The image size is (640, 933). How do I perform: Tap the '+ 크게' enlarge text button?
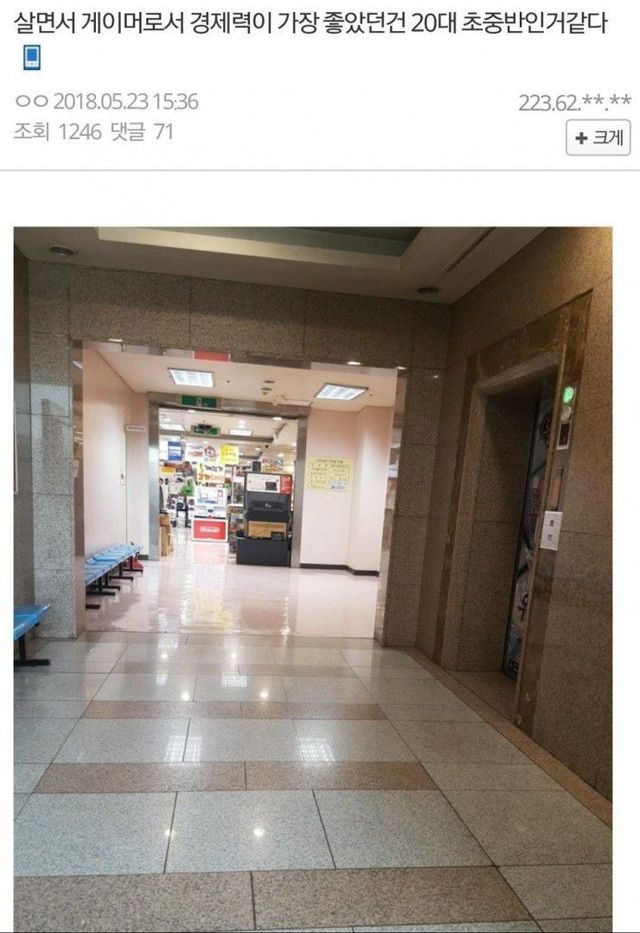(598, 138)
